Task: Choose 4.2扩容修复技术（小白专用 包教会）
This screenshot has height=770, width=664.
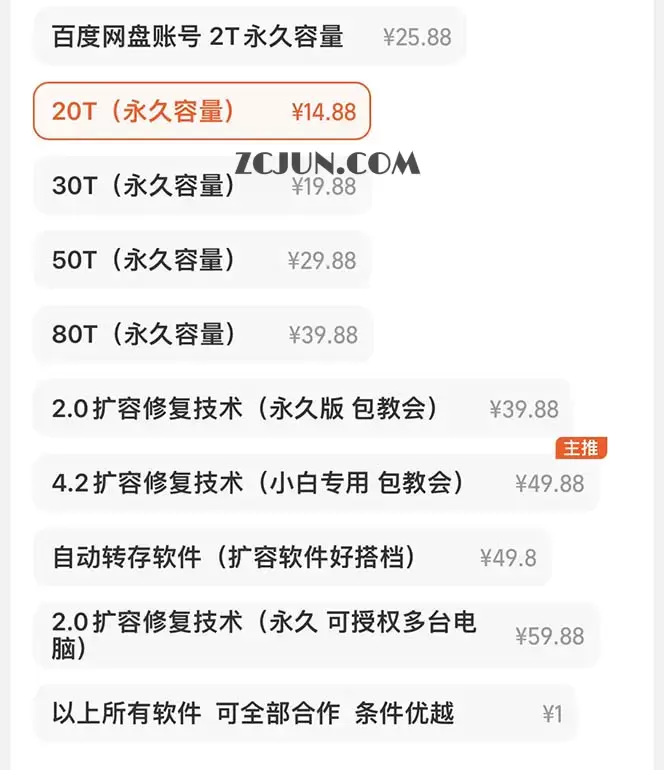Action: pos(316,483)
